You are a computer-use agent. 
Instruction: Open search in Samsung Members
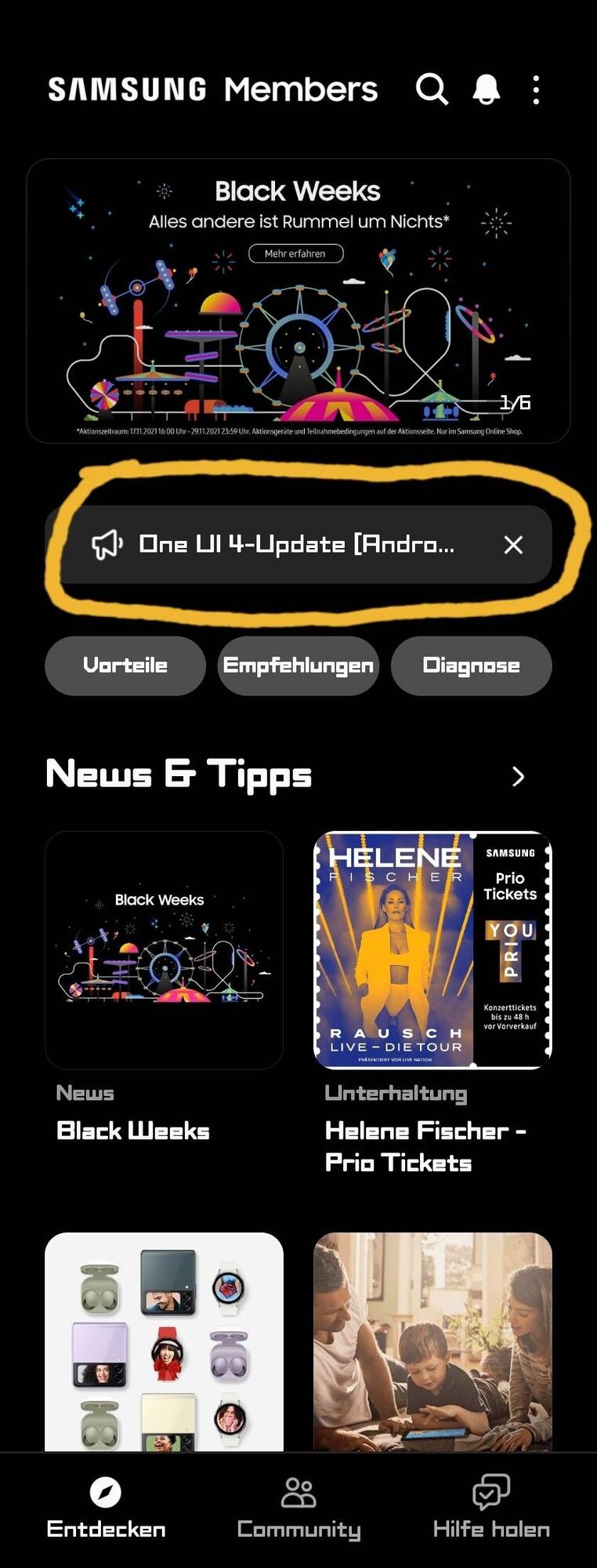click(x=432, y=89)
